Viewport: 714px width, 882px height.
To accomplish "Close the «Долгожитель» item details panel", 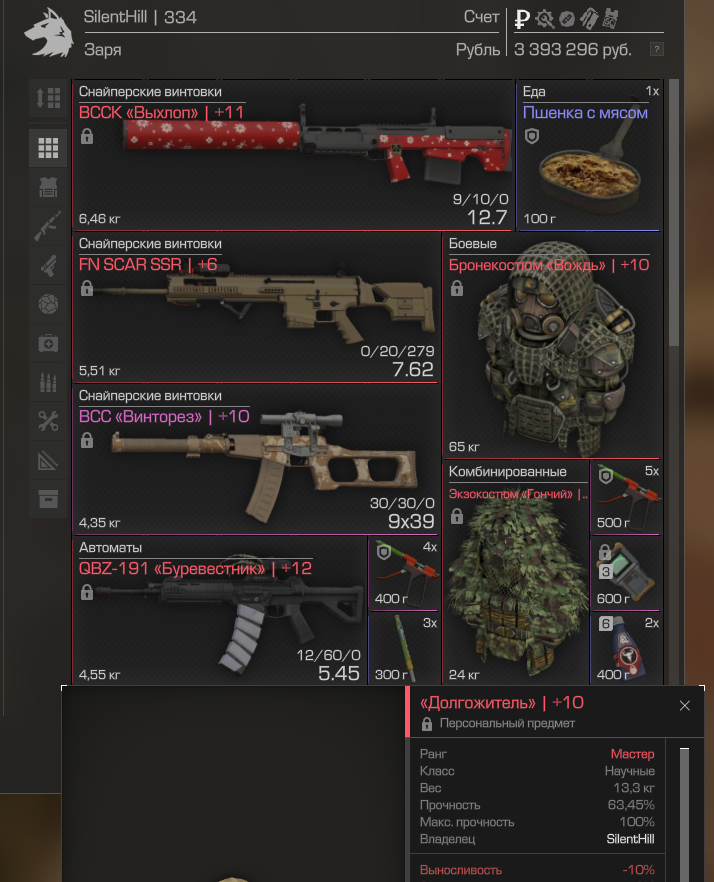I will [685, 705].
